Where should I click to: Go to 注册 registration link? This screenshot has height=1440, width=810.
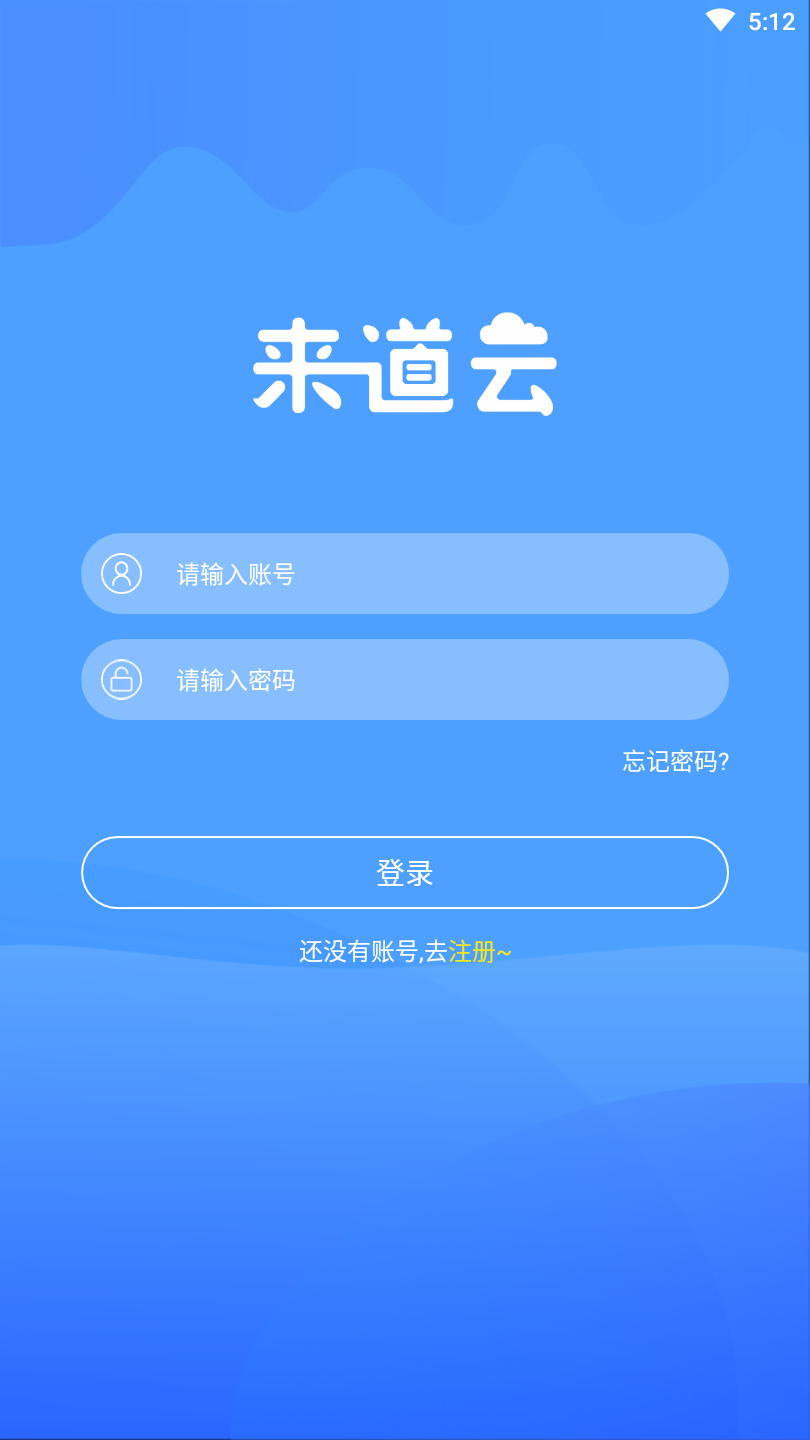pyautogui.click(x=473, y=952)
